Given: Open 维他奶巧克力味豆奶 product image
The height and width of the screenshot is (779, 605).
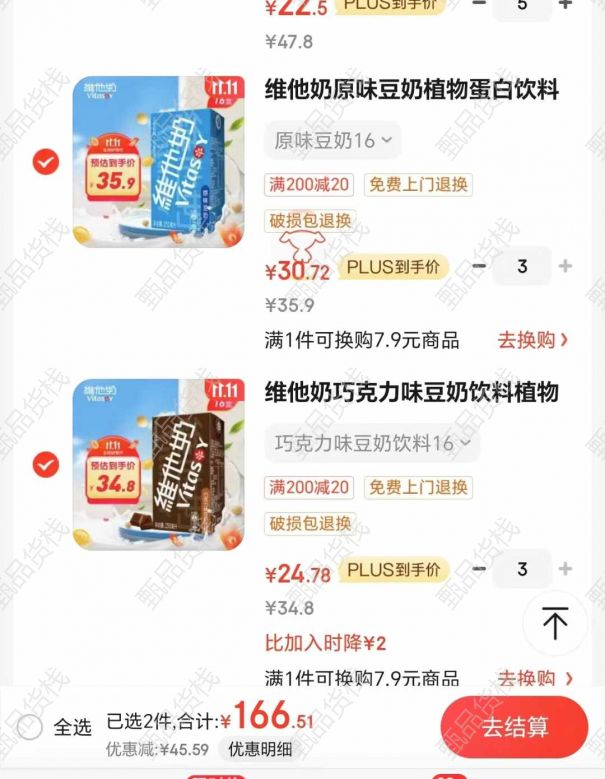Looking at the screenshot, I should tap(158, 464).
